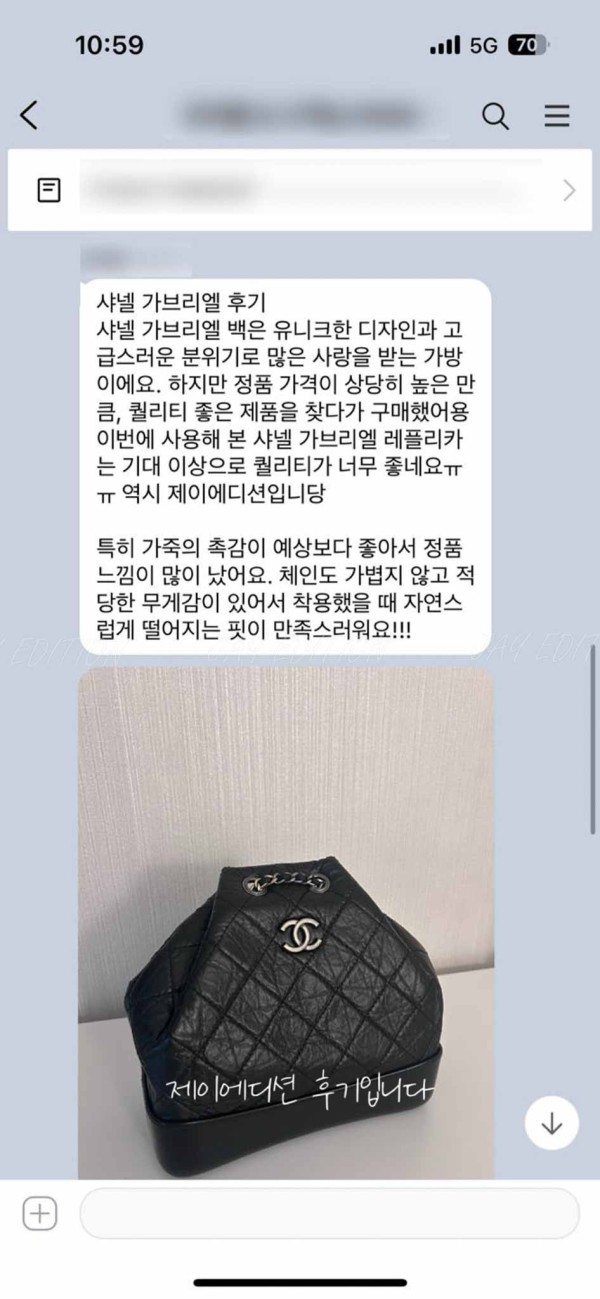Open the plus attachment menu
Image resolution: width=600 pixels, height=1299 pixels.
point(40,1214)
